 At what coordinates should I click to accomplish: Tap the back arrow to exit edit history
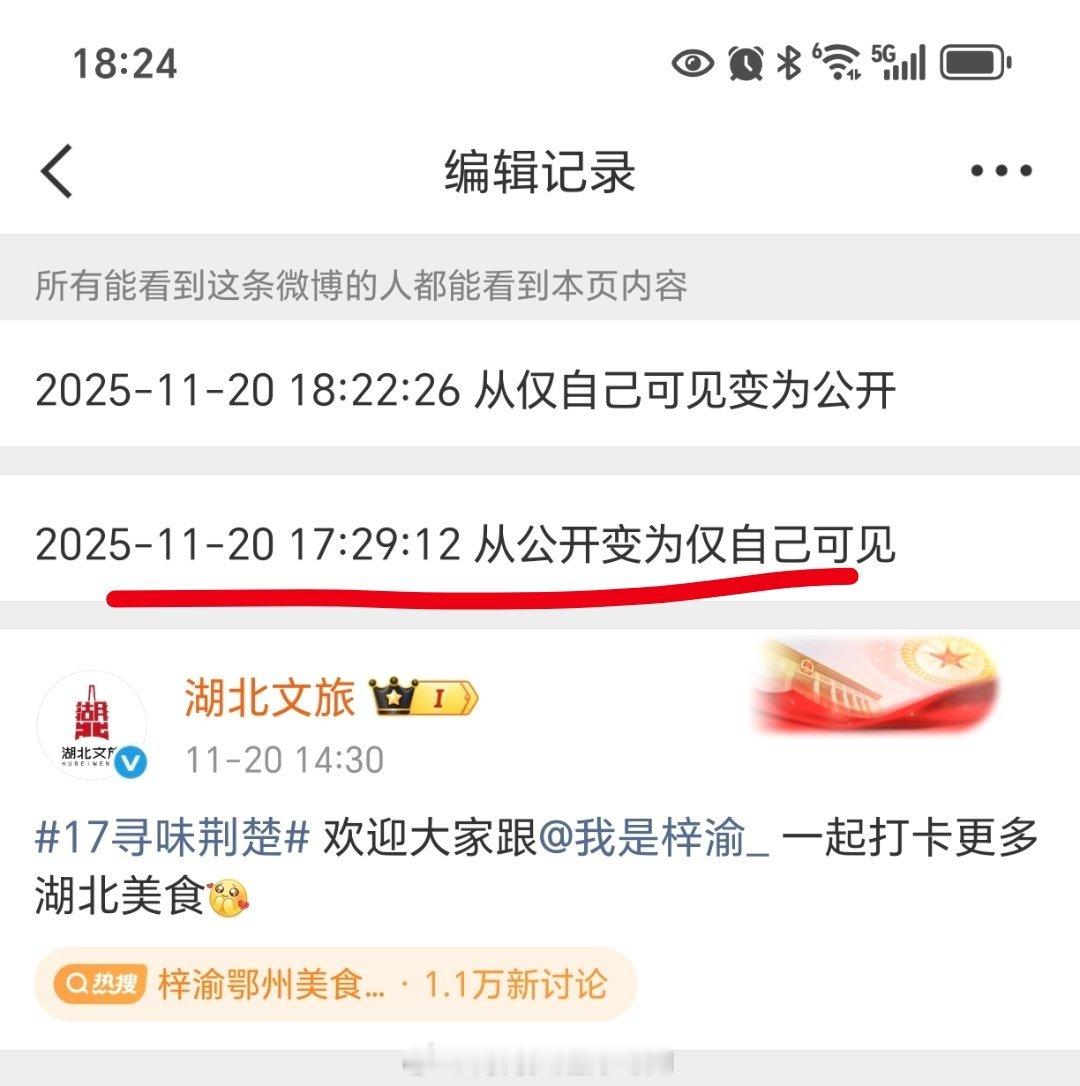tap(57, 172)
